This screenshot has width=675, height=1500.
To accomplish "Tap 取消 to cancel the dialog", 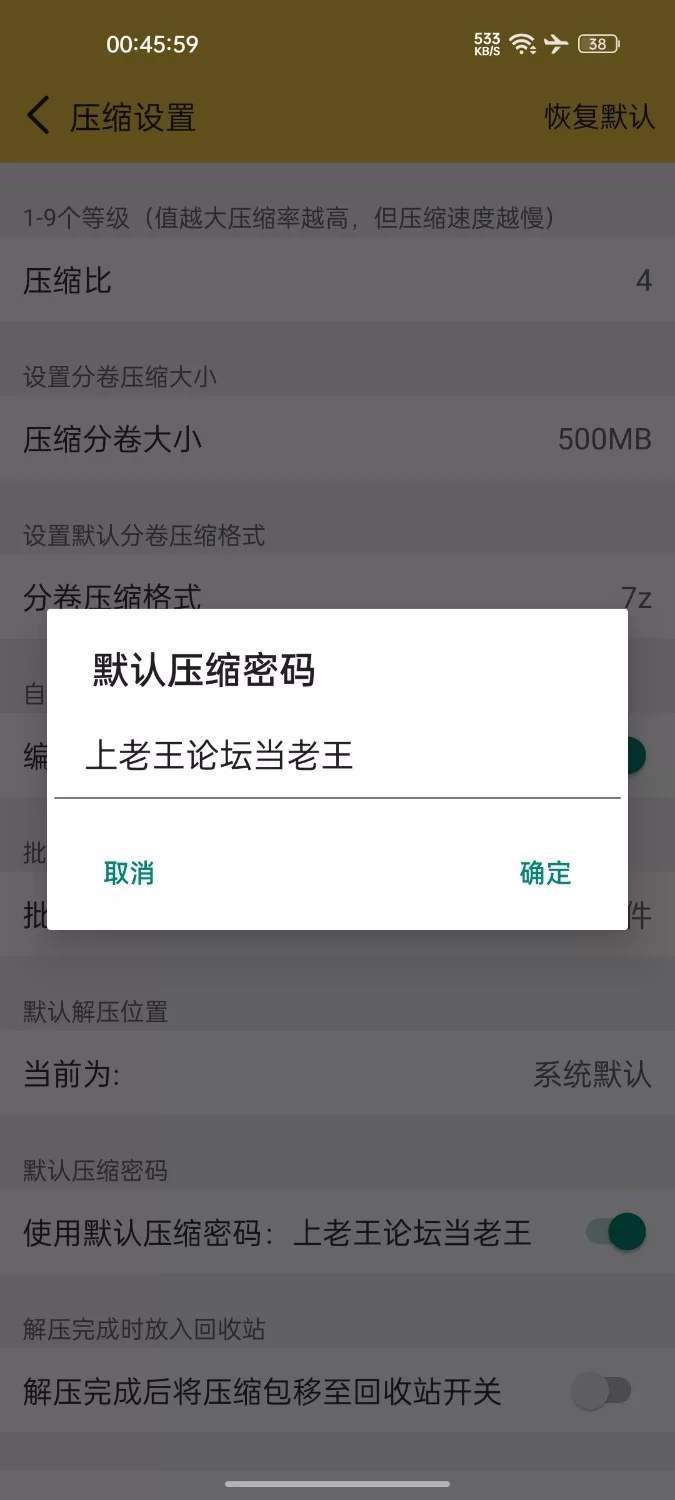I will point(129,873).
